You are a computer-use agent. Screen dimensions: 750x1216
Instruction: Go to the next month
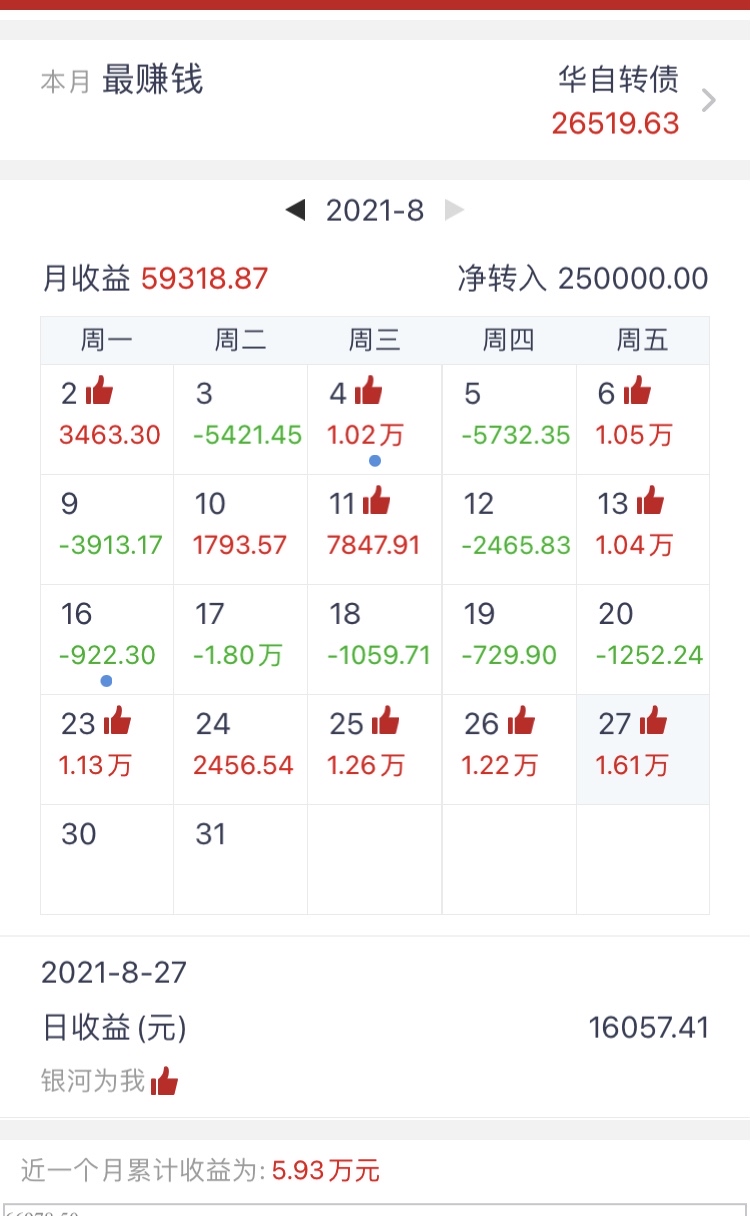(x=454, y=210)
